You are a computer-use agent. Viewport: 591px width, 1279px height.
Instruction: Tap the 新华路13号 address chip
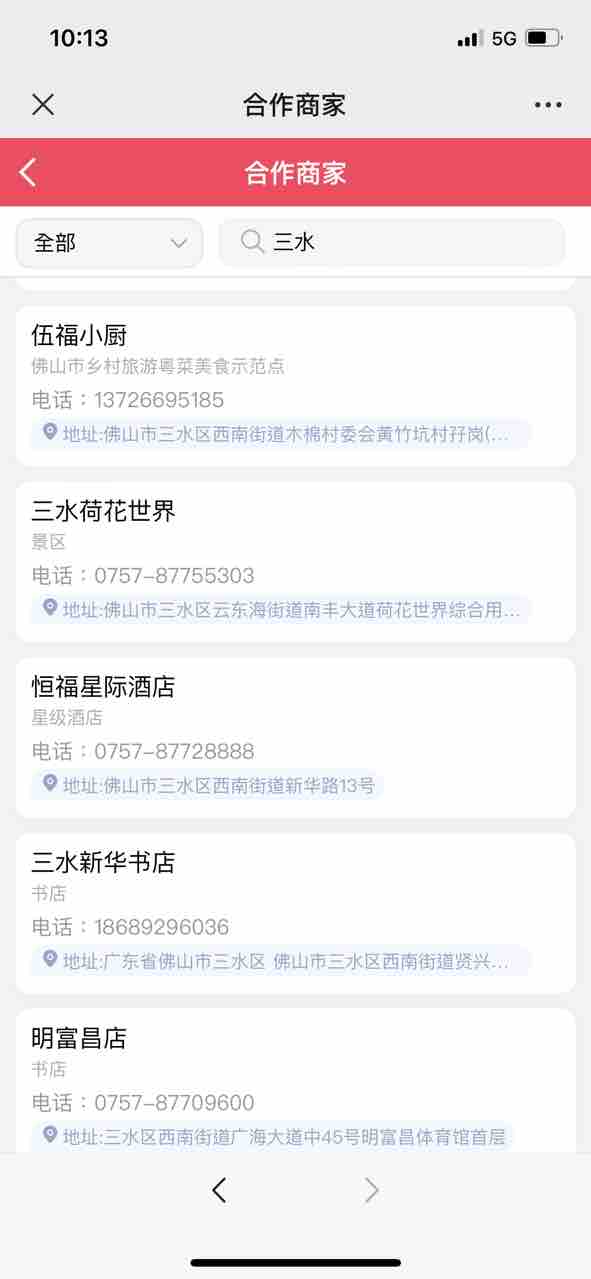(207, 785)
